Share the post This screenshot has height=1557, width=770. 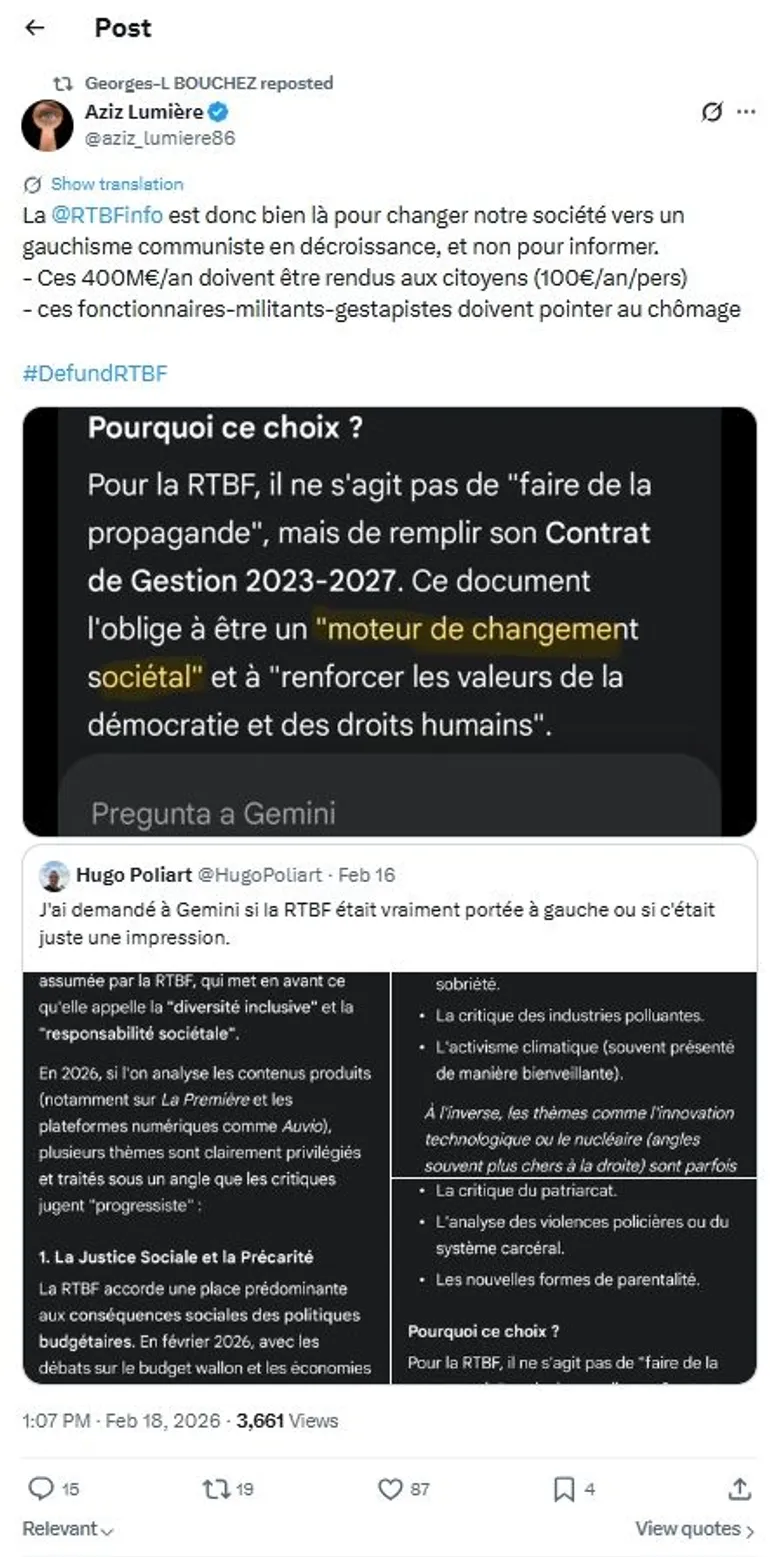[x=740, y=1489]
